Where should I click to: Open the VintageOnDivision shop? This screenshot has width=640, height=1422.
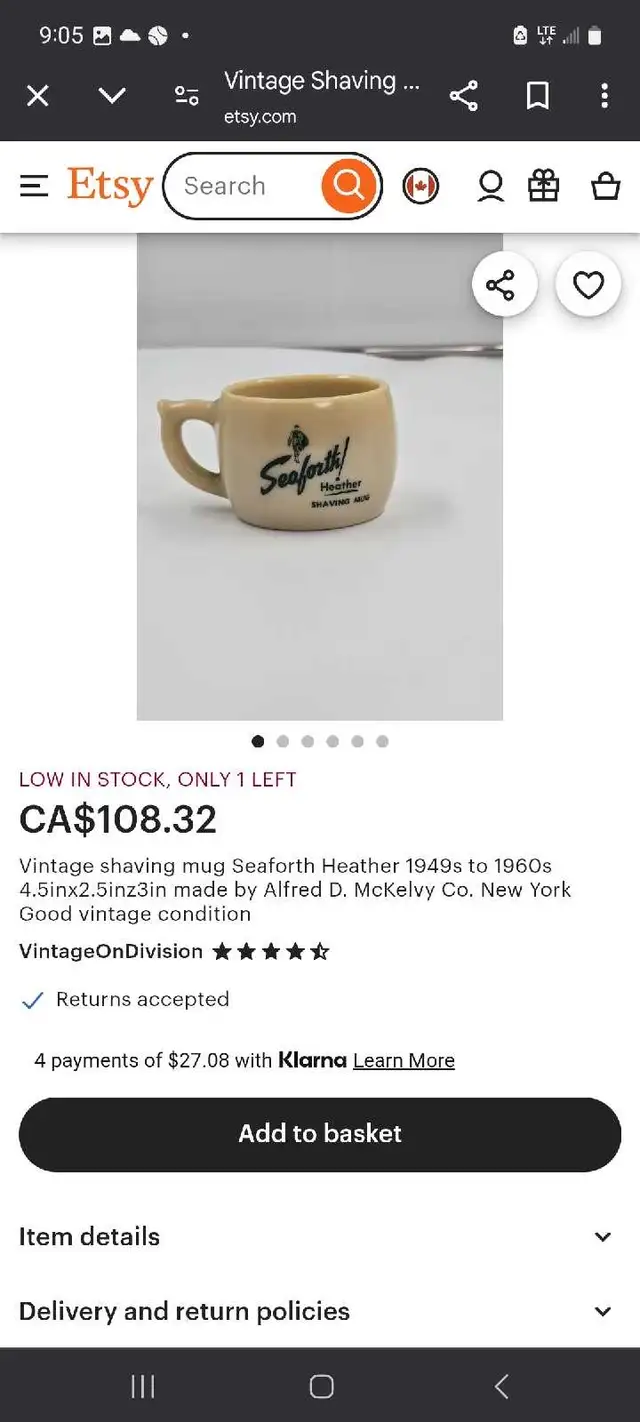click(111, 951)
